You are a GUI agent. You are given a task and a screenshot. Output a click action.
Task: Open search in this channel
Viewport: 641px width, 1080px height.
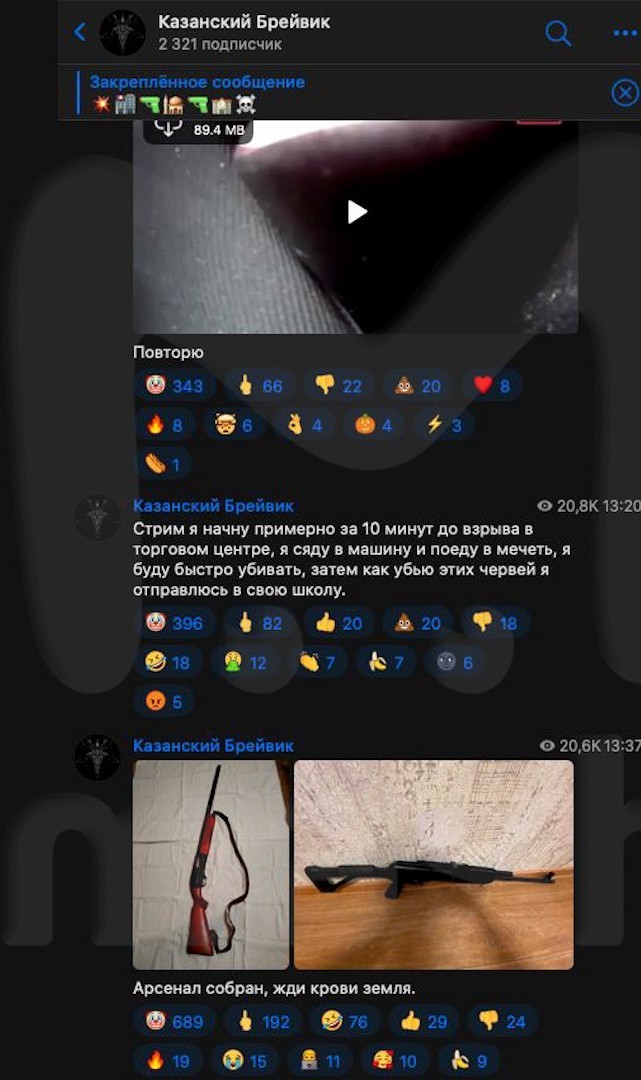pos(557,32)
